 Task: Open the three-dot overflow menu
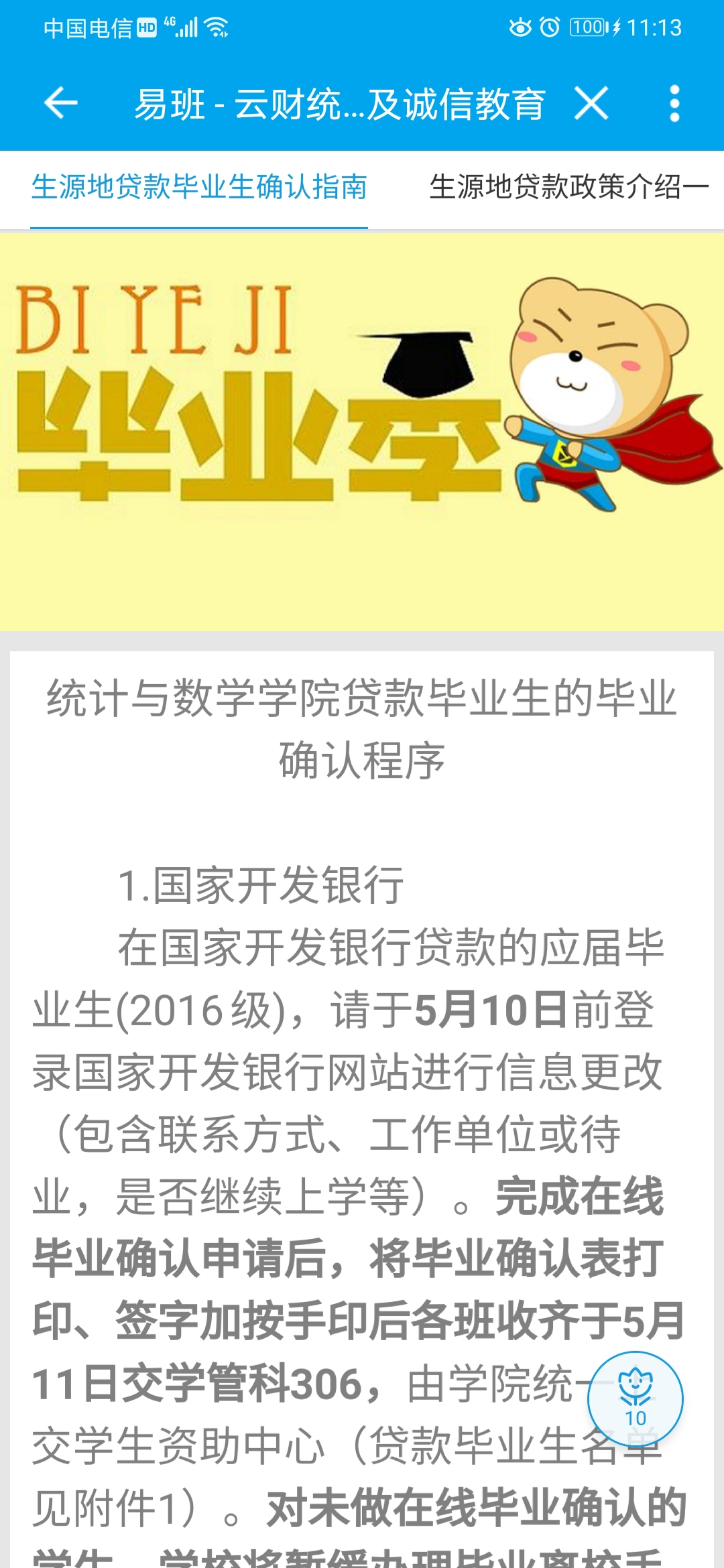674,103
